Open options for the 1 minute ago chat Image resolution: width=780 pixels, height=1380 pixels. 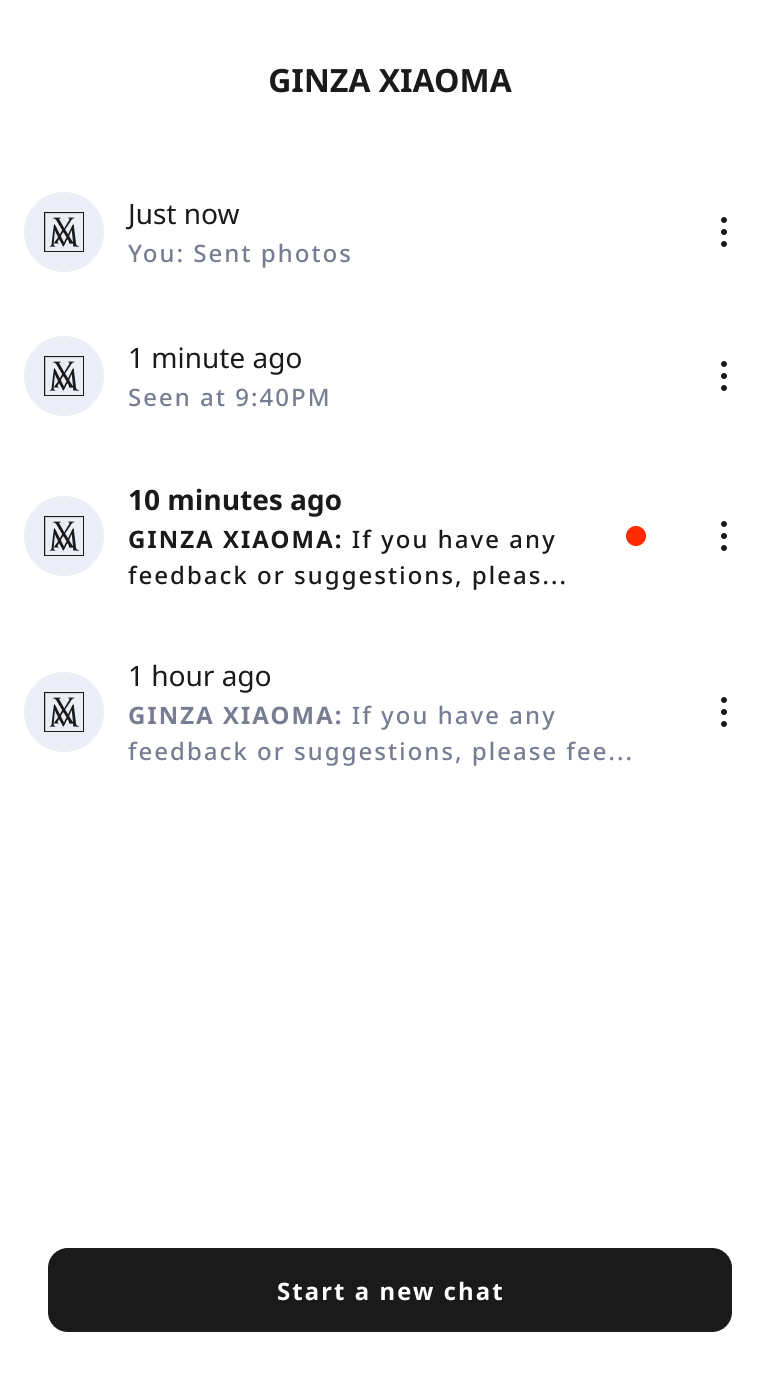pyautogui.click(x=723, y=376)
